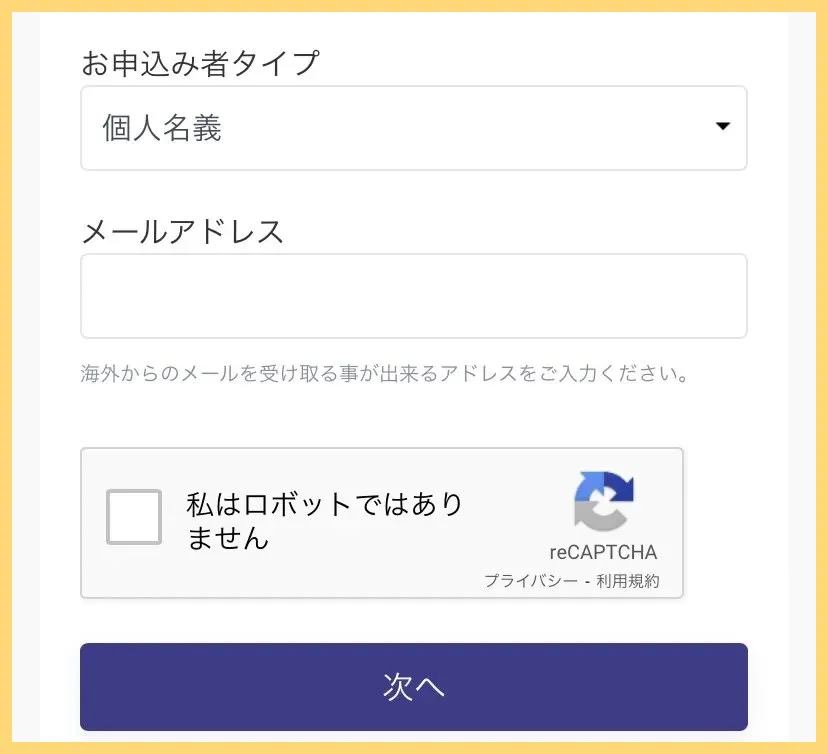828x754 pixels.
Task: Open the お申込み者タイプ dropdown
Action: coord(413,128)
